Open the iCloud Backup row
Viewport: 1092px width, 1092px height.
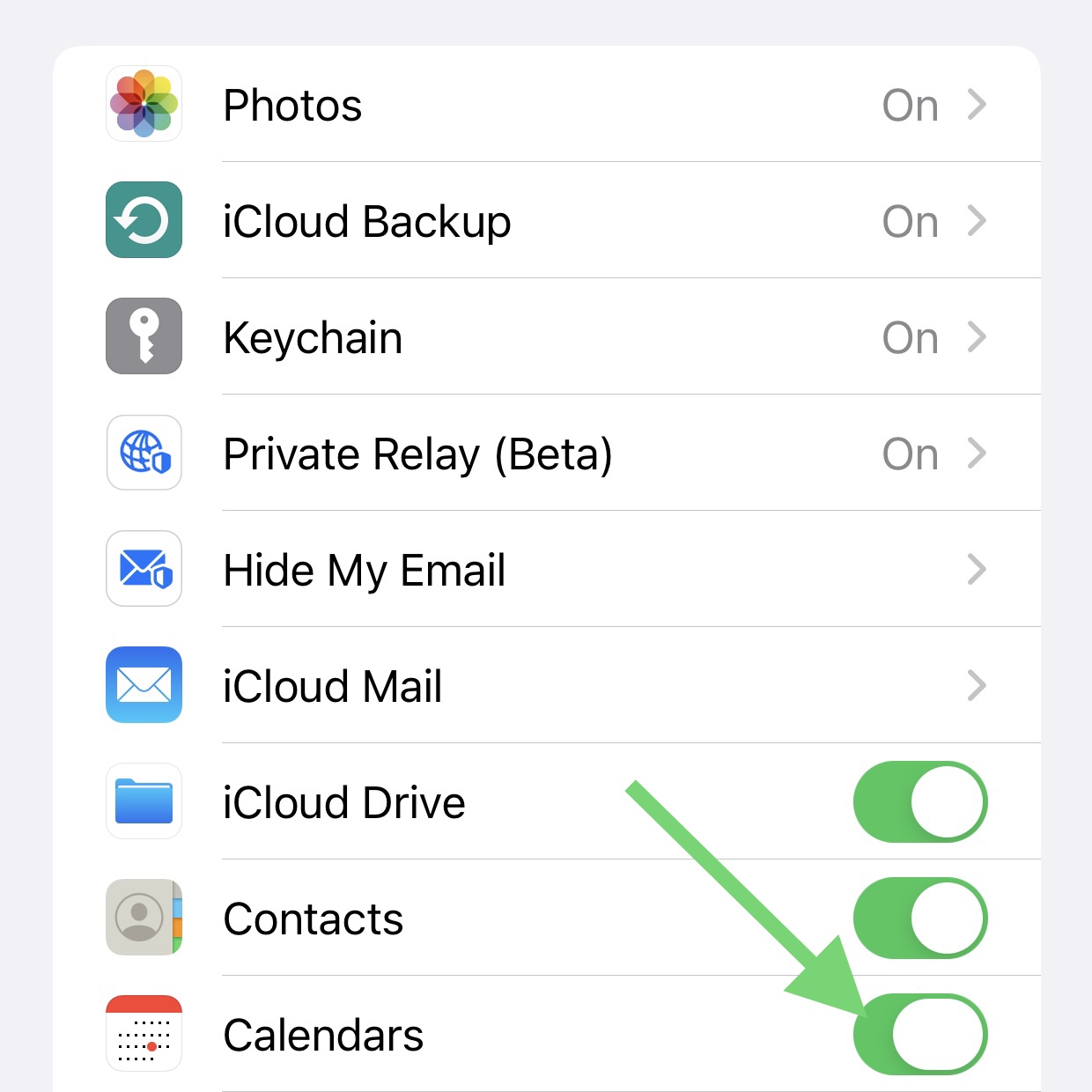click(x=546, y=221)
